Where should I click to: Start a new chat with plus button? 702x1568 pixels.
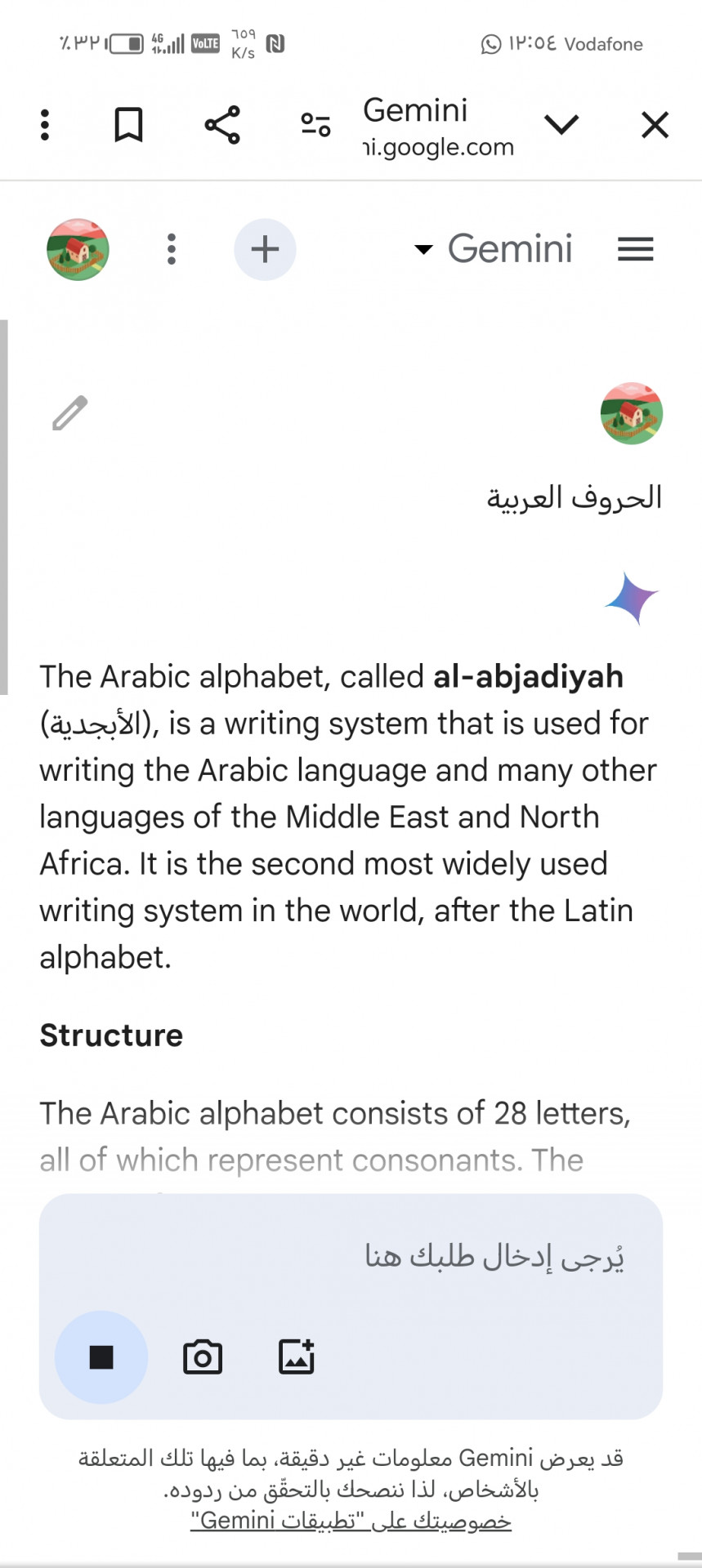pyautogui.click(x=265, y=249)
